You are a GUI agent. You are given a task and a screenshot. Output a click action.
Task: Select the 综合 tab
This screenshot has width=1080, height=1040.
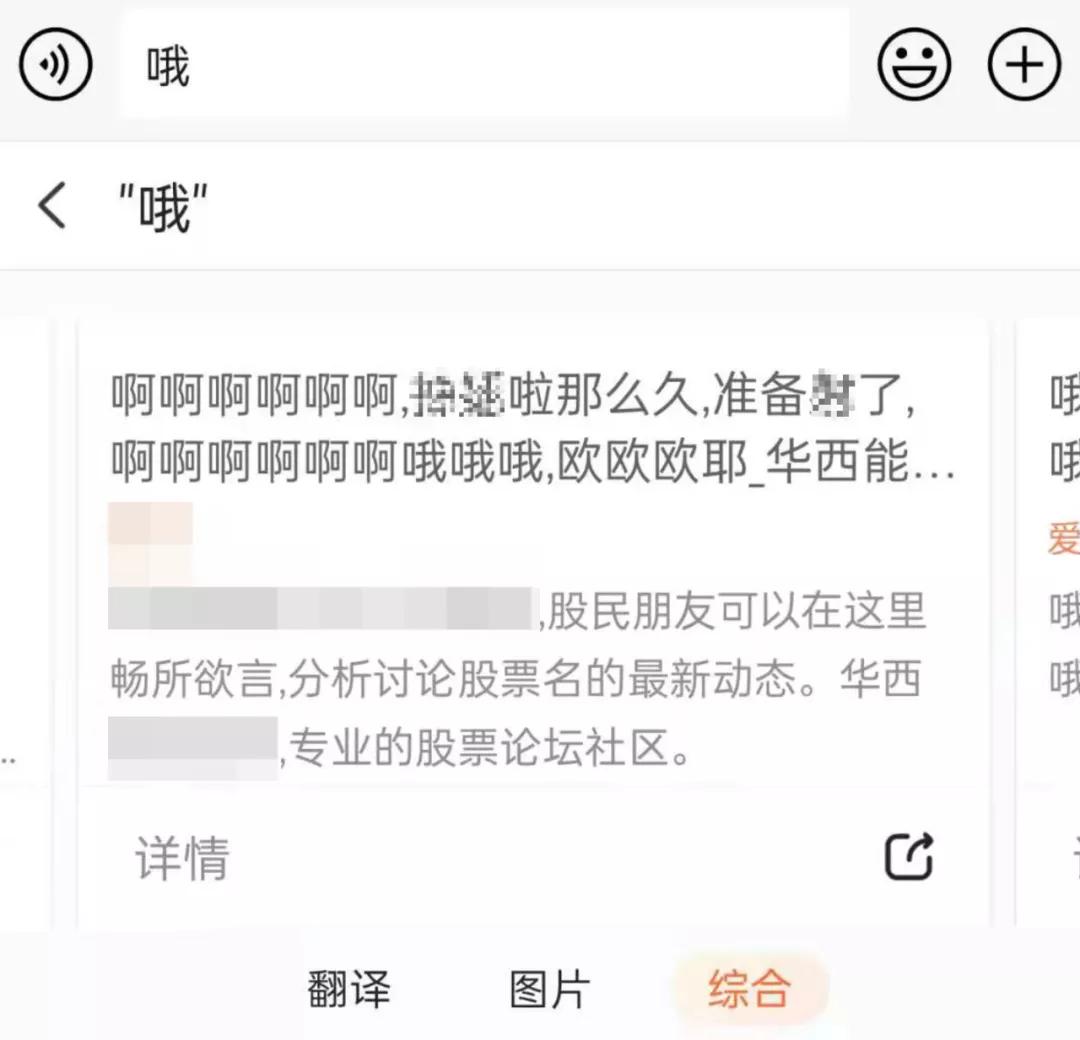click(x=750, y=989)
